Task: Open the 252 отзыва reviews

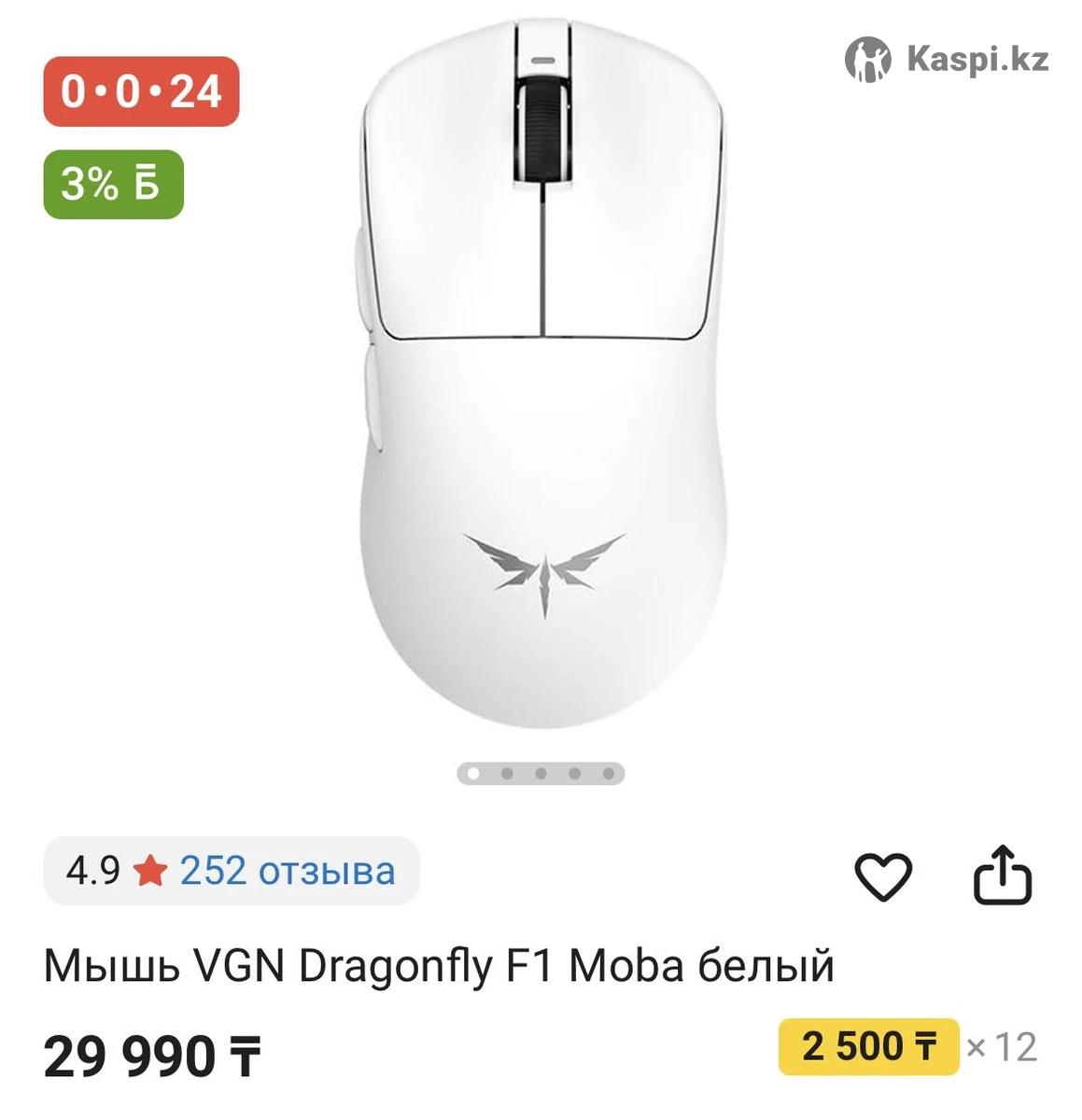Action: (287, 871)
